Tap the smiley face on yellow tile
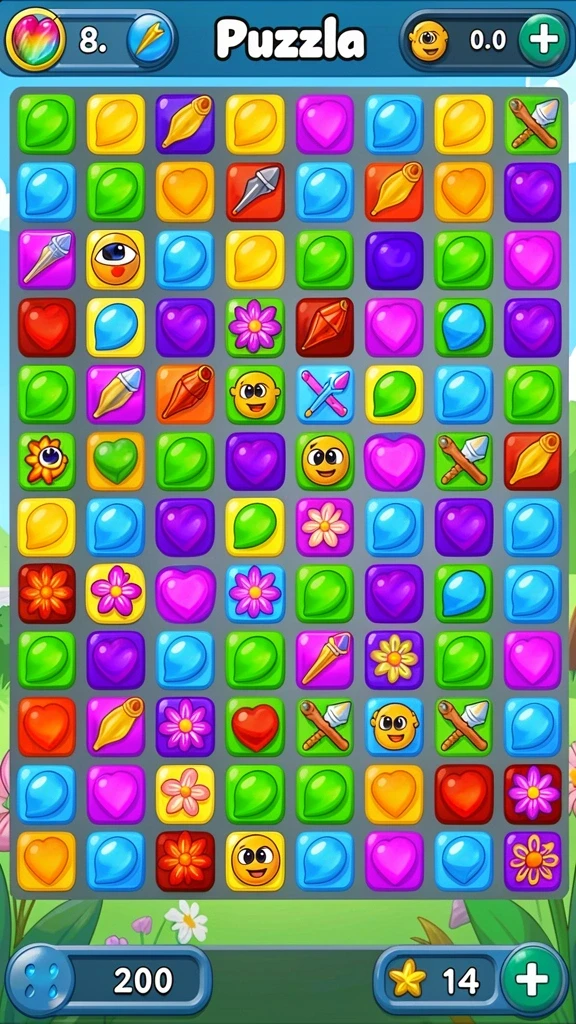The height and width of the screenshot is (1024, 576). tap(255, 860)
